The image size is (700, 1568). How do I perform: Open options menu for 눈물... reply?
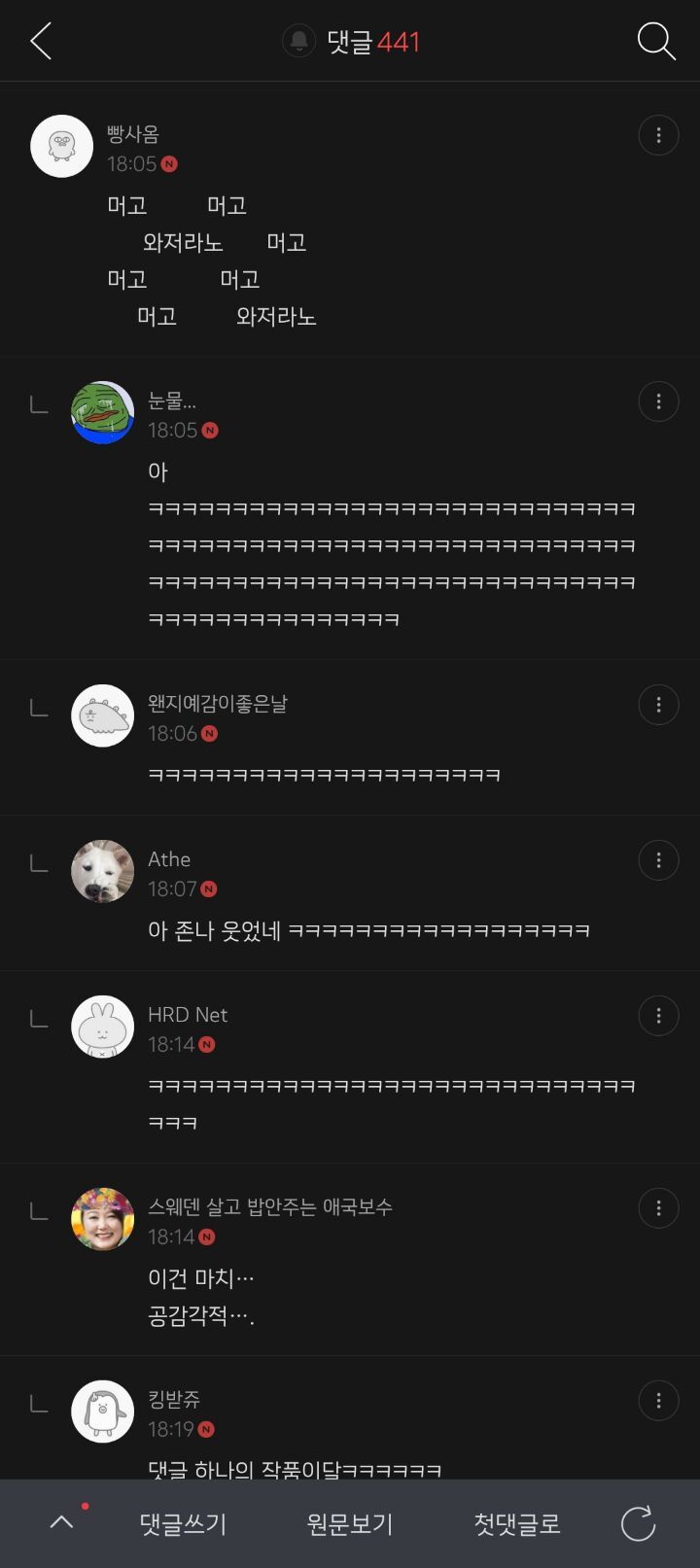[658, 401]
